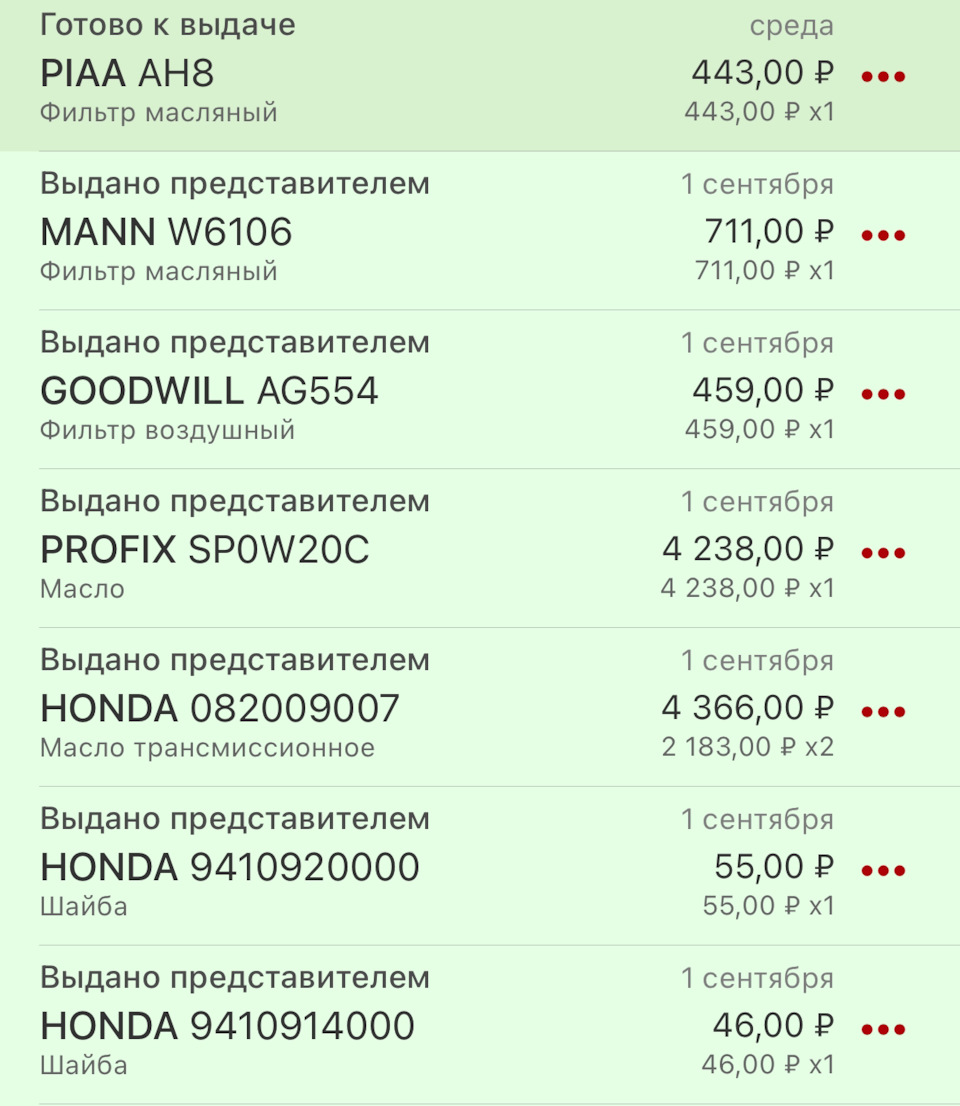960x1106 pixels.
Task: Tap the three dots for HONDA 9410920000
Action: 883,871
